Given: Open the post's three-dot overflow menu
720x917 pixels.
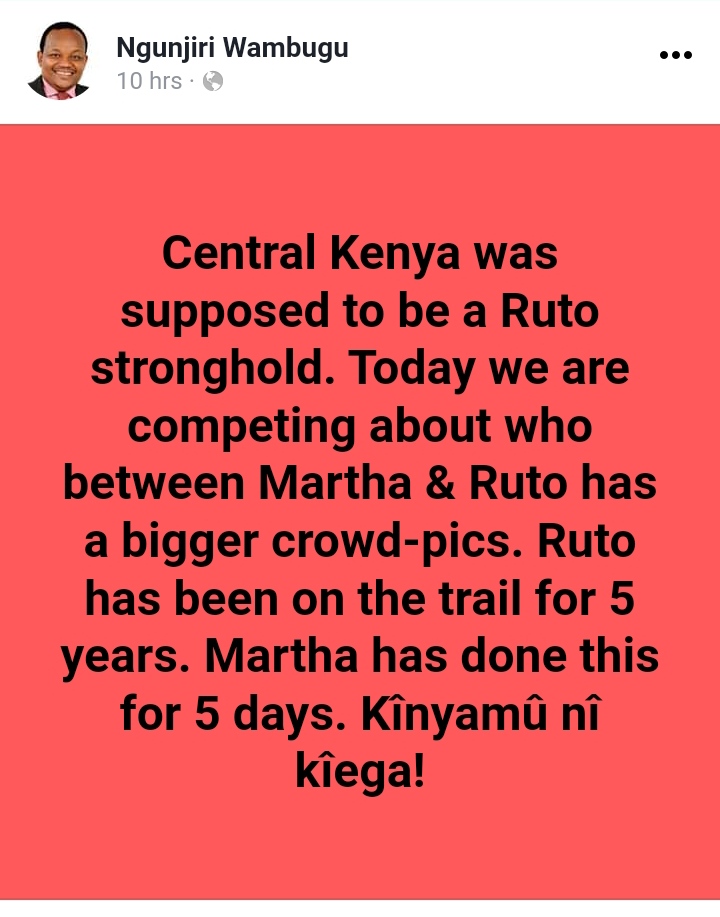Looking at the screenshot, I should [676, 56].
